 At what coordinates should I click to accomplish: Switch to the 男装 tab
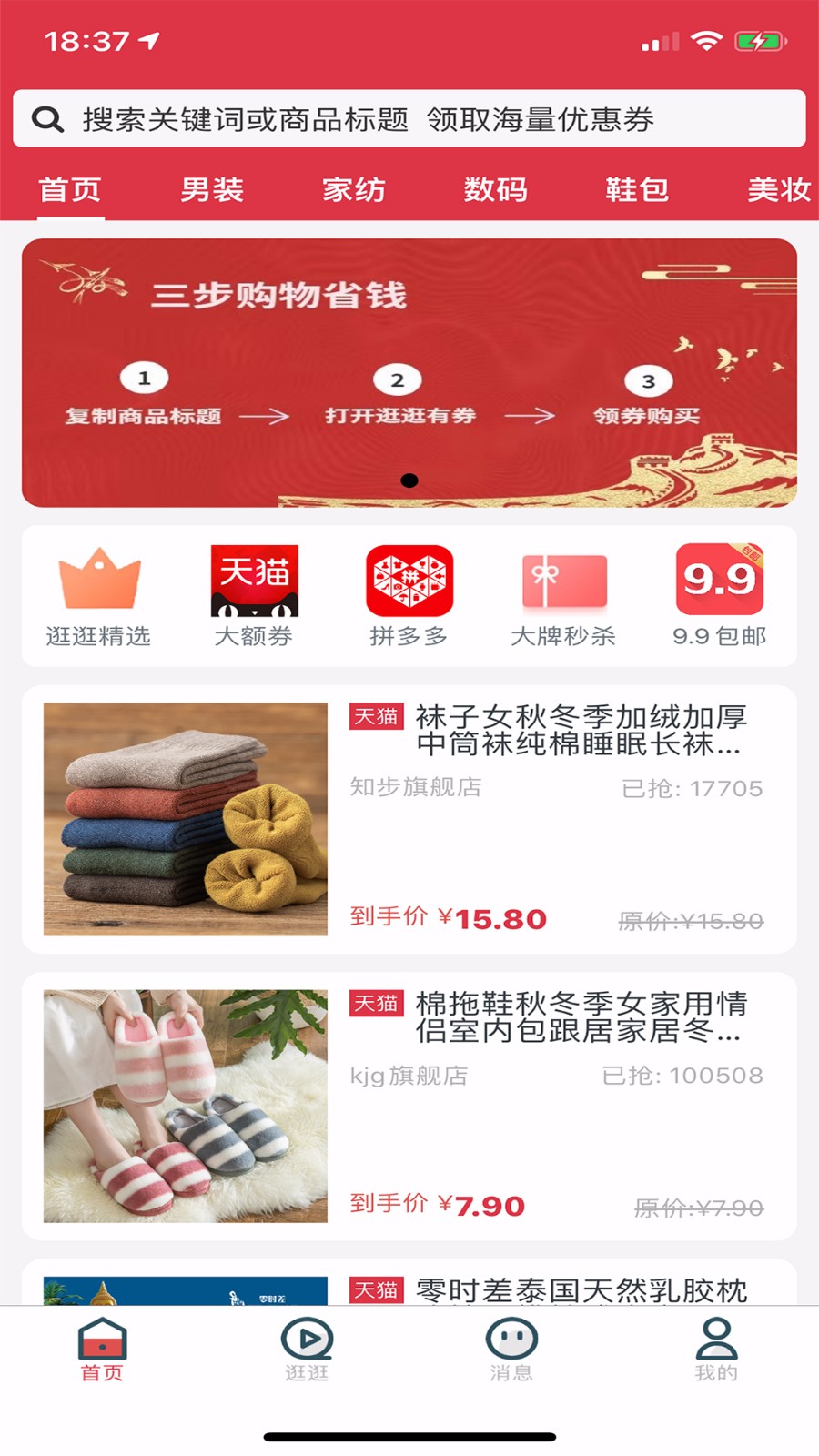[211, 190]
